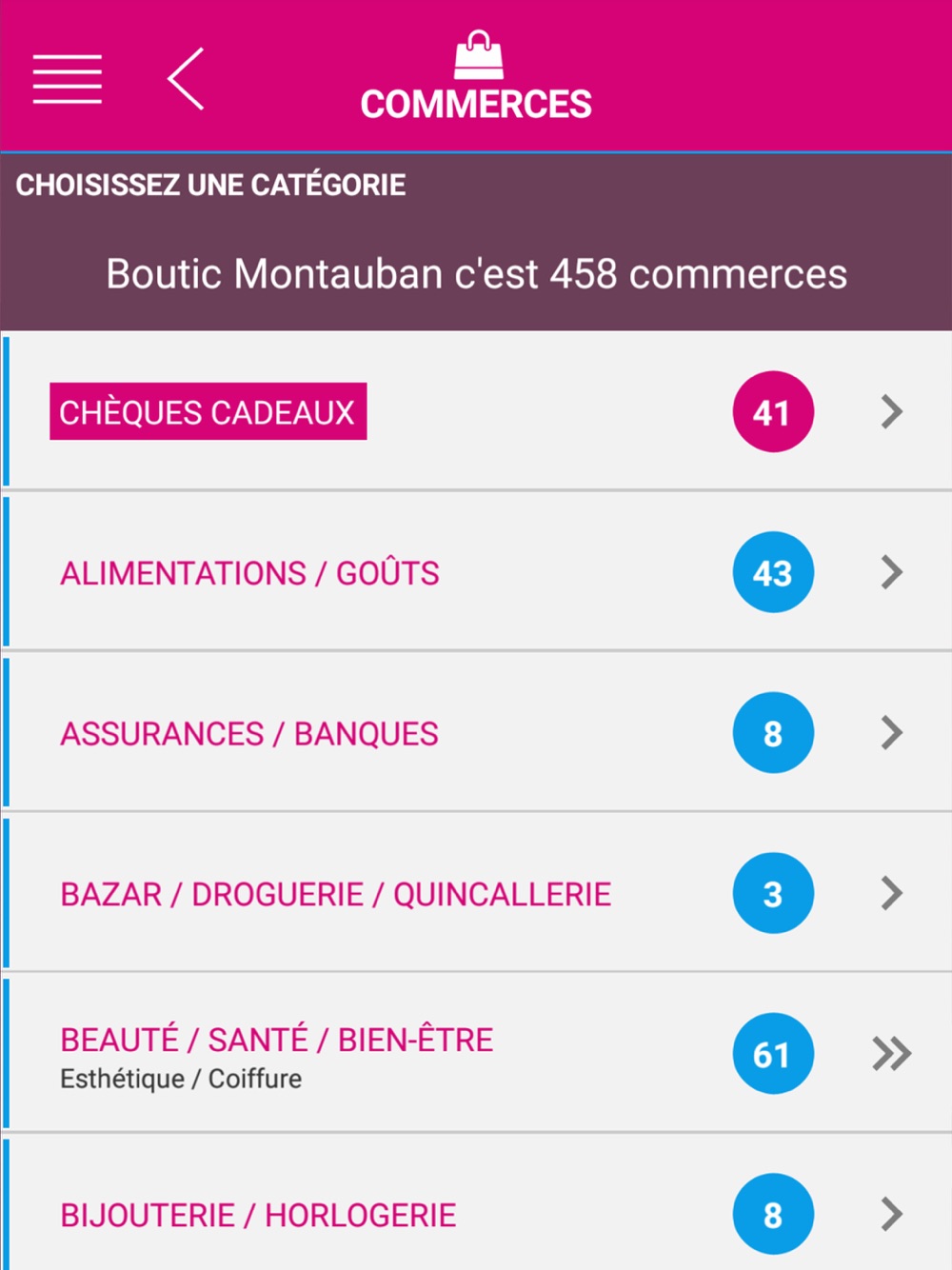The height and width of the screenshot is (1270, 952).
Task: Open Assurances / Banques category
Action: [x=477, y=733]
